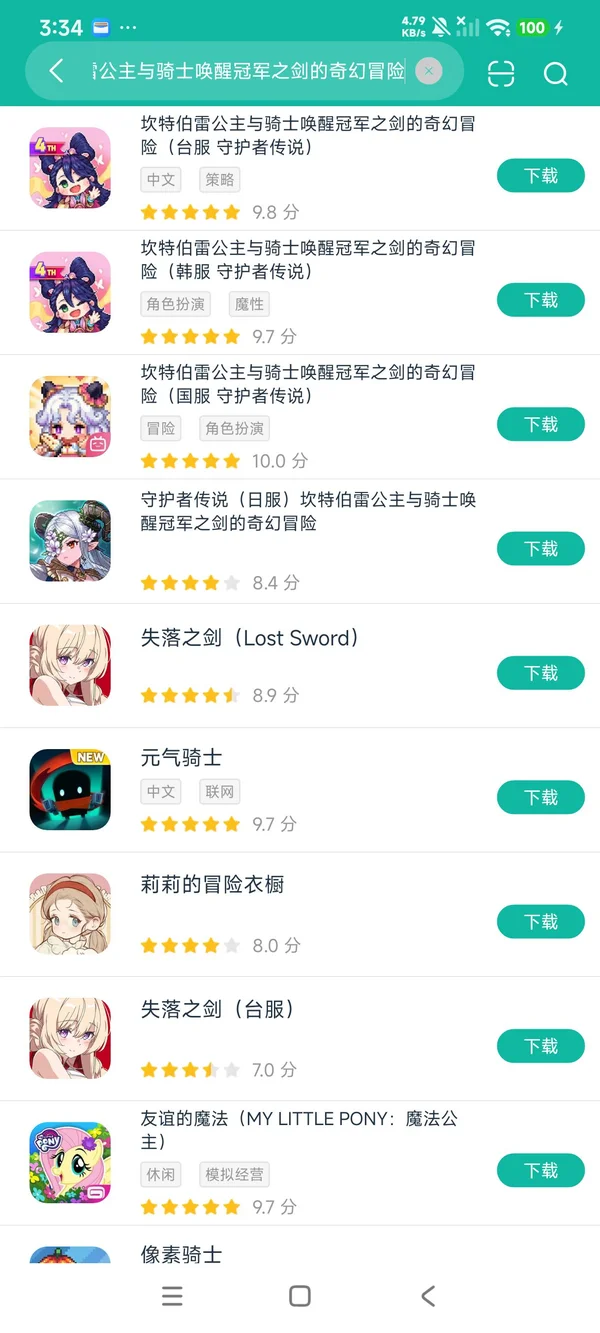The image size is (600, 1333).
Task: Select the 魔性 tag on 韩服 result
Action: pyautogui.click(x=250, y=304)
